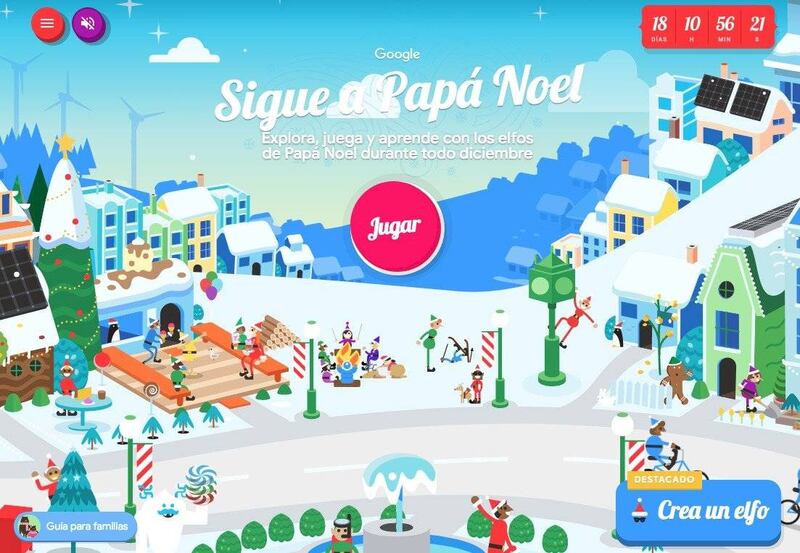
Task: Open the red hamburger menu
Action: click(47, 24)
